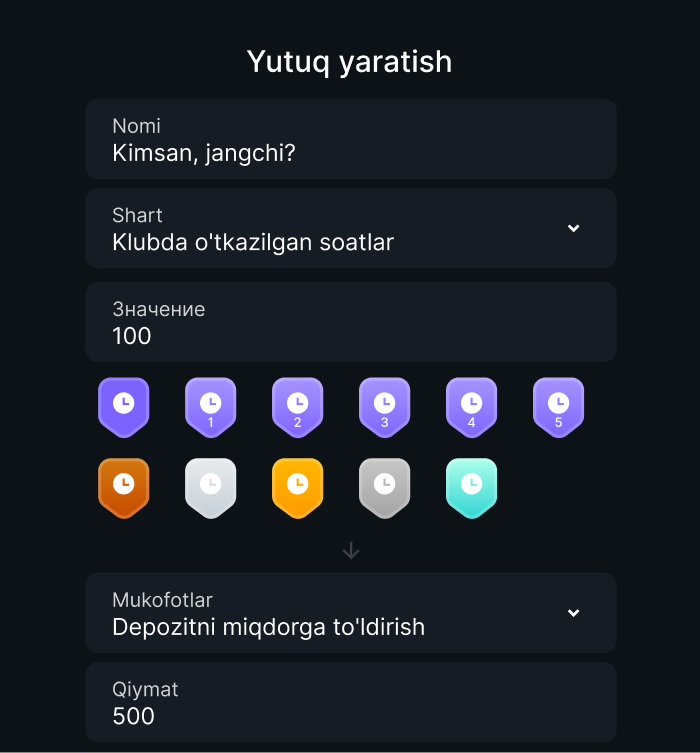Edit the Qiymat value field
This screenshot has width=700, height=753.
coord(350,703)
